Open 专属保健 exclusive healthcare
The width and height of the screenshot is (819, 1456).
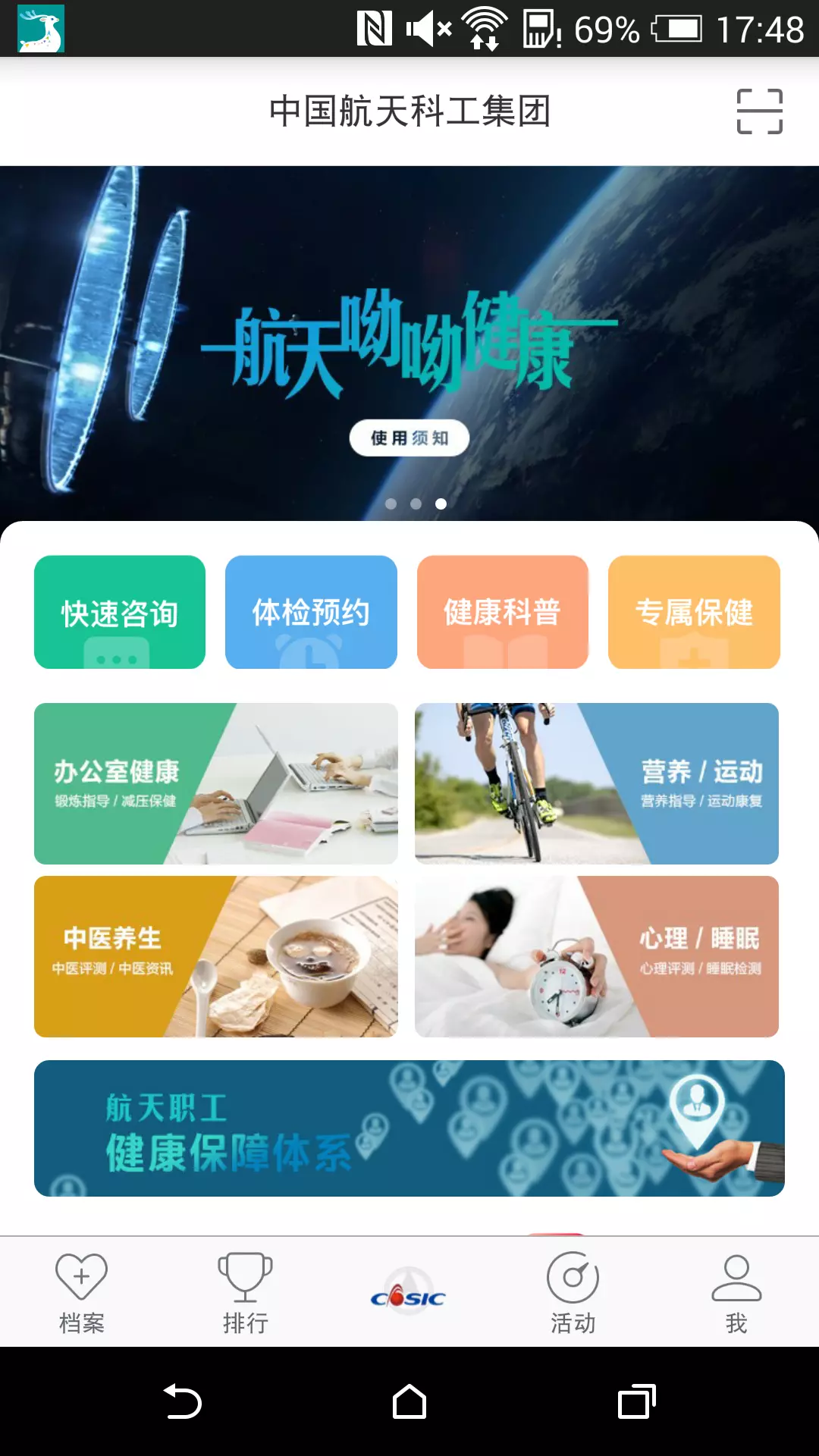coord(694,612)
